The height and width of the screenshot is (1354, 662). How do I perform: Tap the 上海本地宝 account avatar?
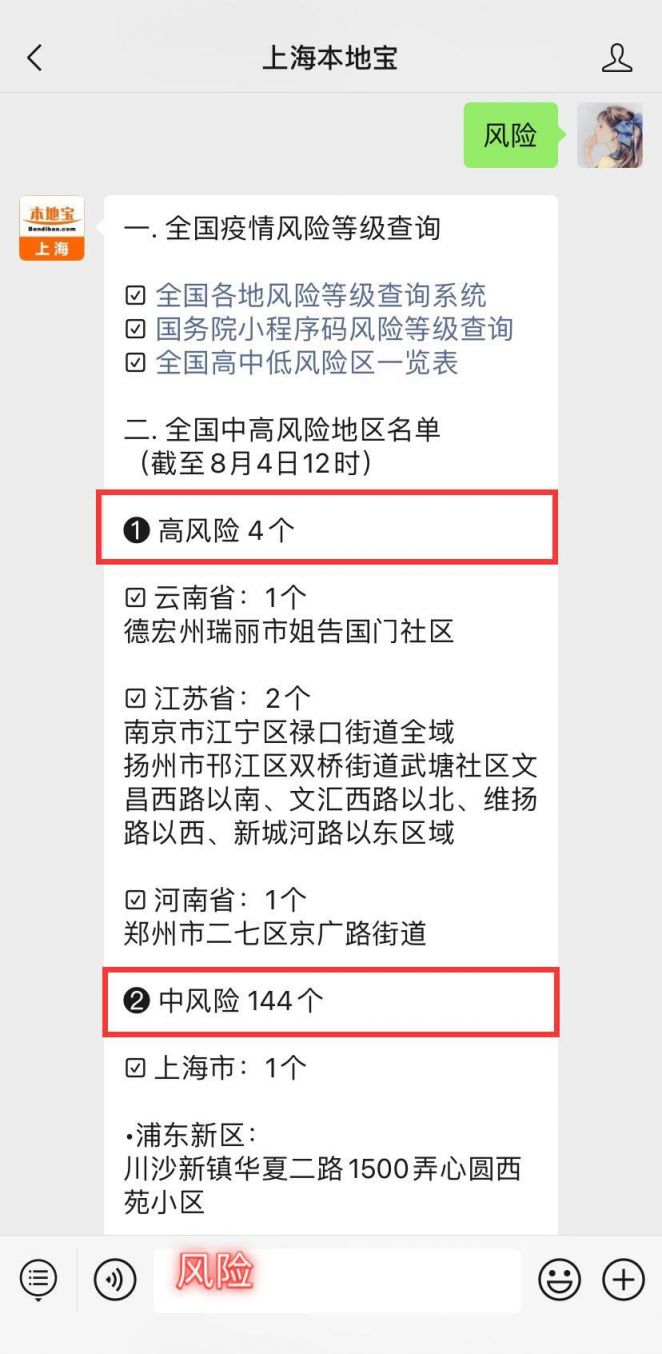pos(51,228)
